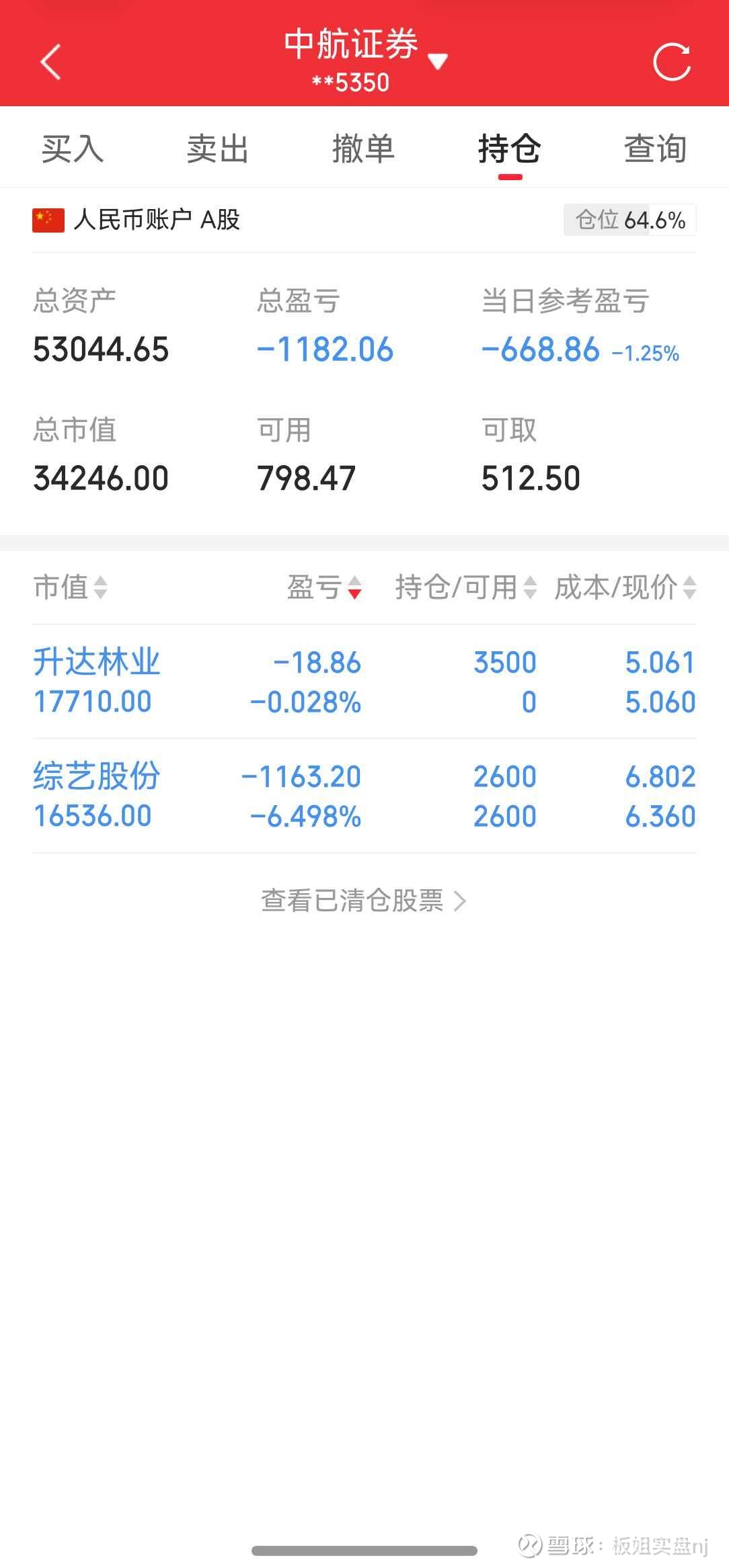The width and height of the screenshot is (729, 1568).
Task: View cleared positions via 查看已清仓股票
Action: [x=363, y=901]
